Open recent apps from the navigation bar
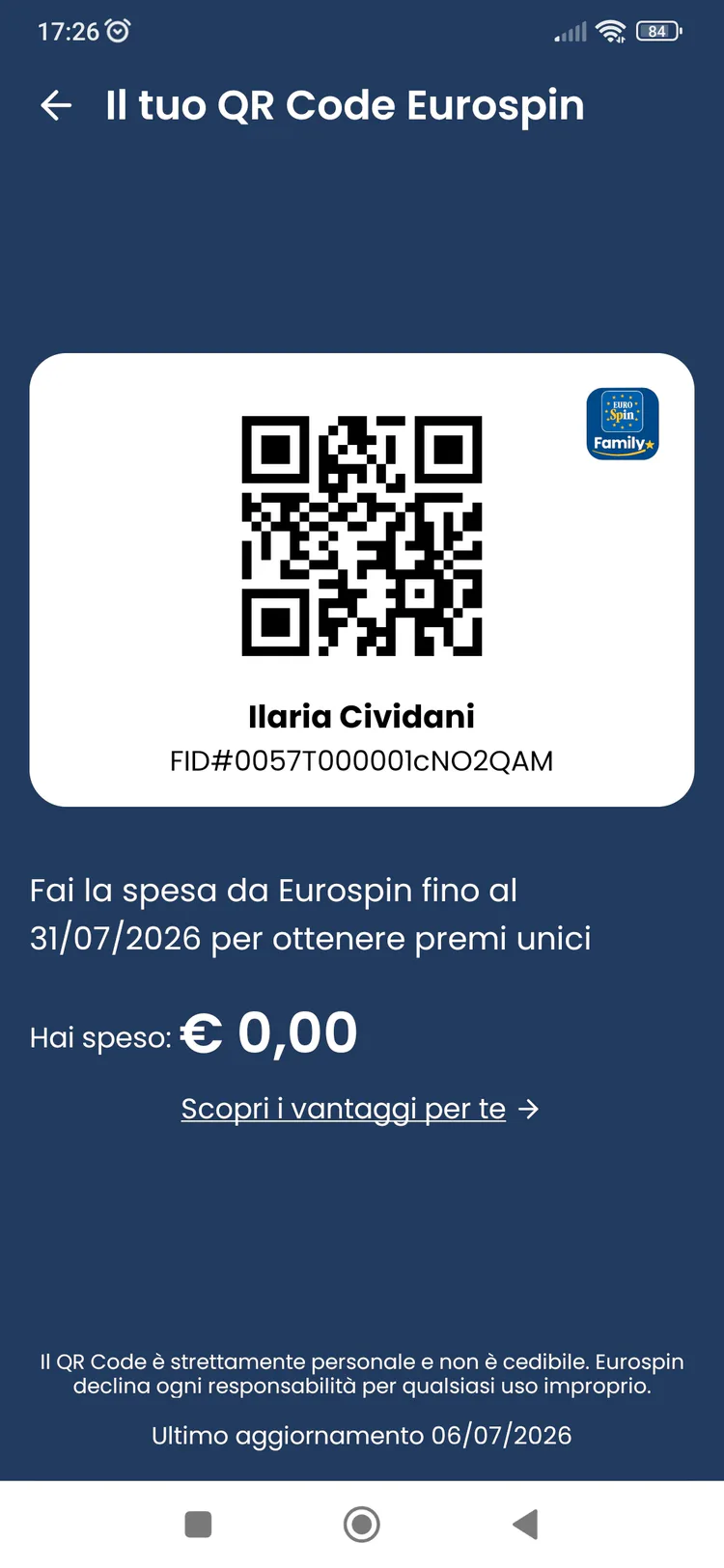 [198, 1525]
